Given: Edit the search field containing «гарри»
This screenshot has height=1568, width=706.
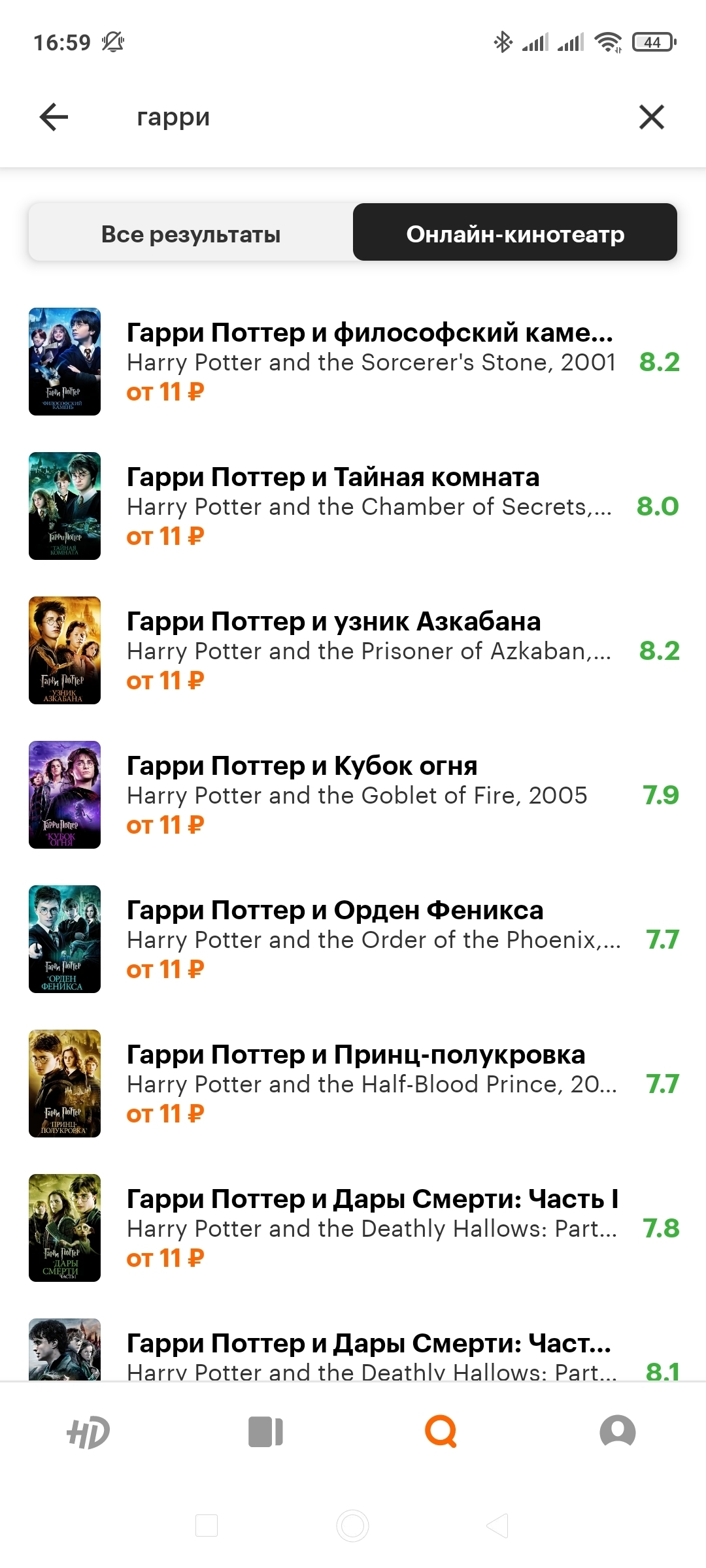Looking at the screenshot, I should pyautogui.click(x=366, y=118).
